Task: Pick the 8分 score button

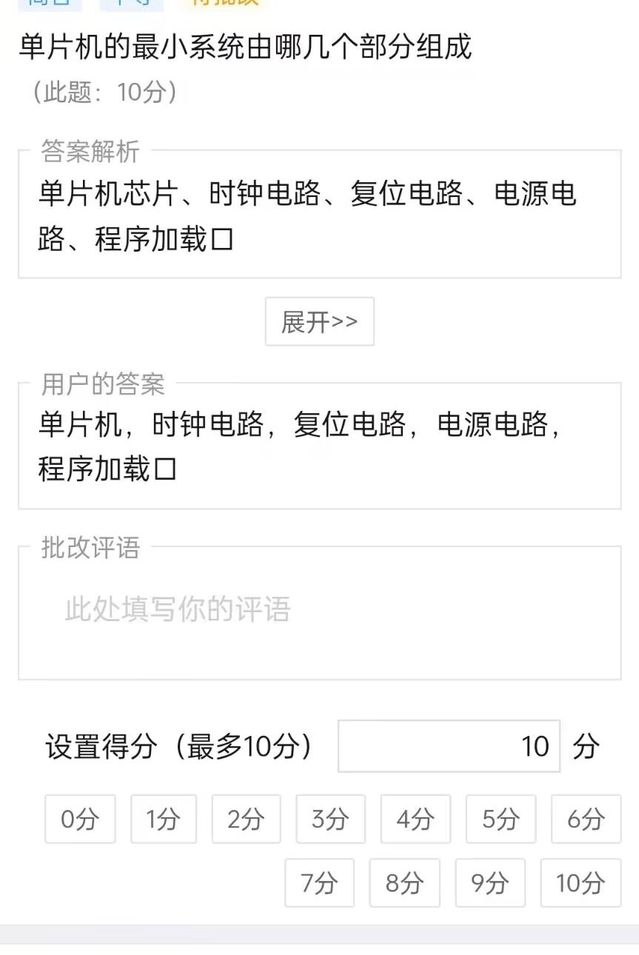Action: (x=404, y=883)
